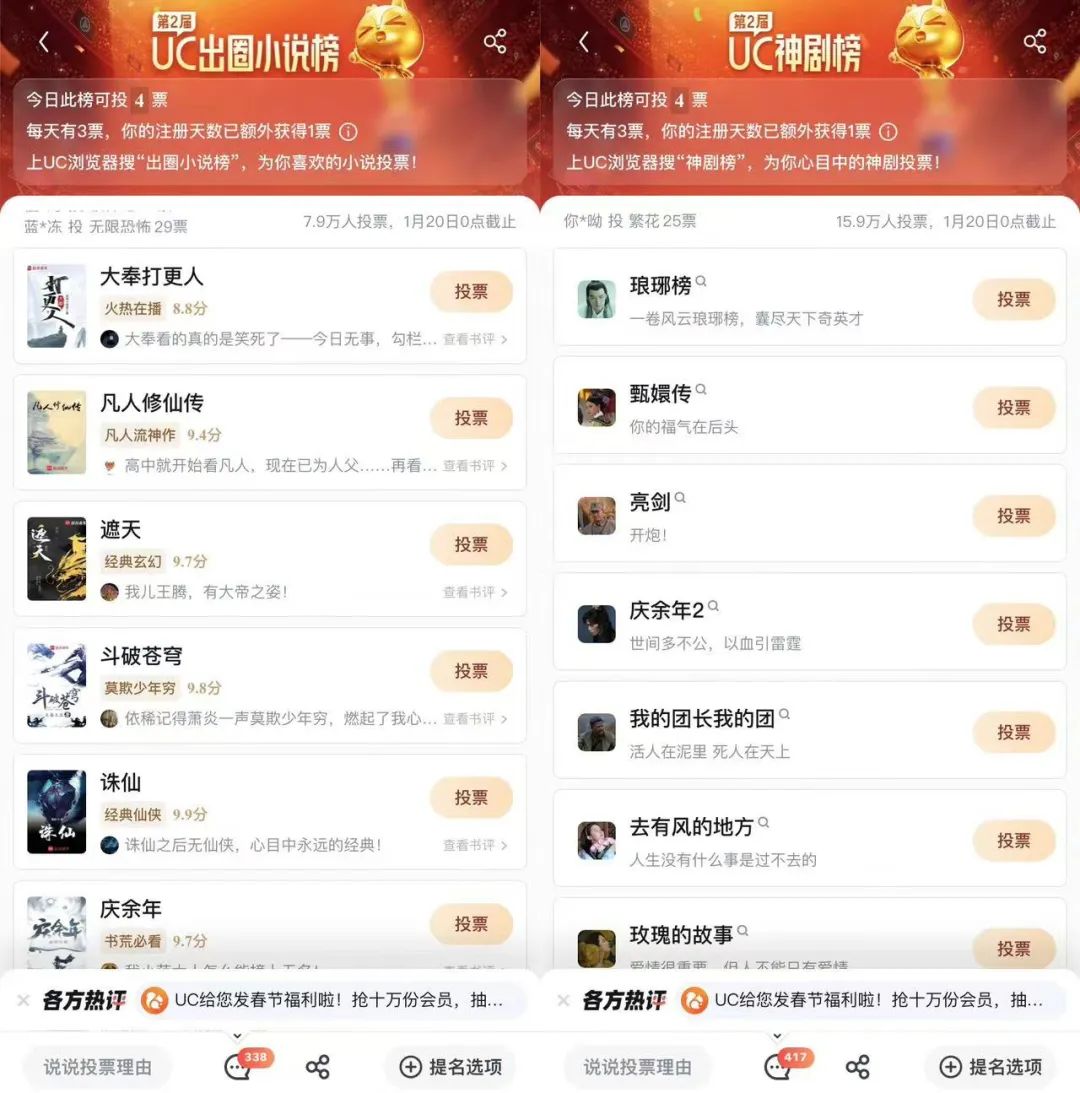Cast a vote for 遮天
Image resolution: width=1080 pixels, height=1093 pixels.
click(471, 545)
